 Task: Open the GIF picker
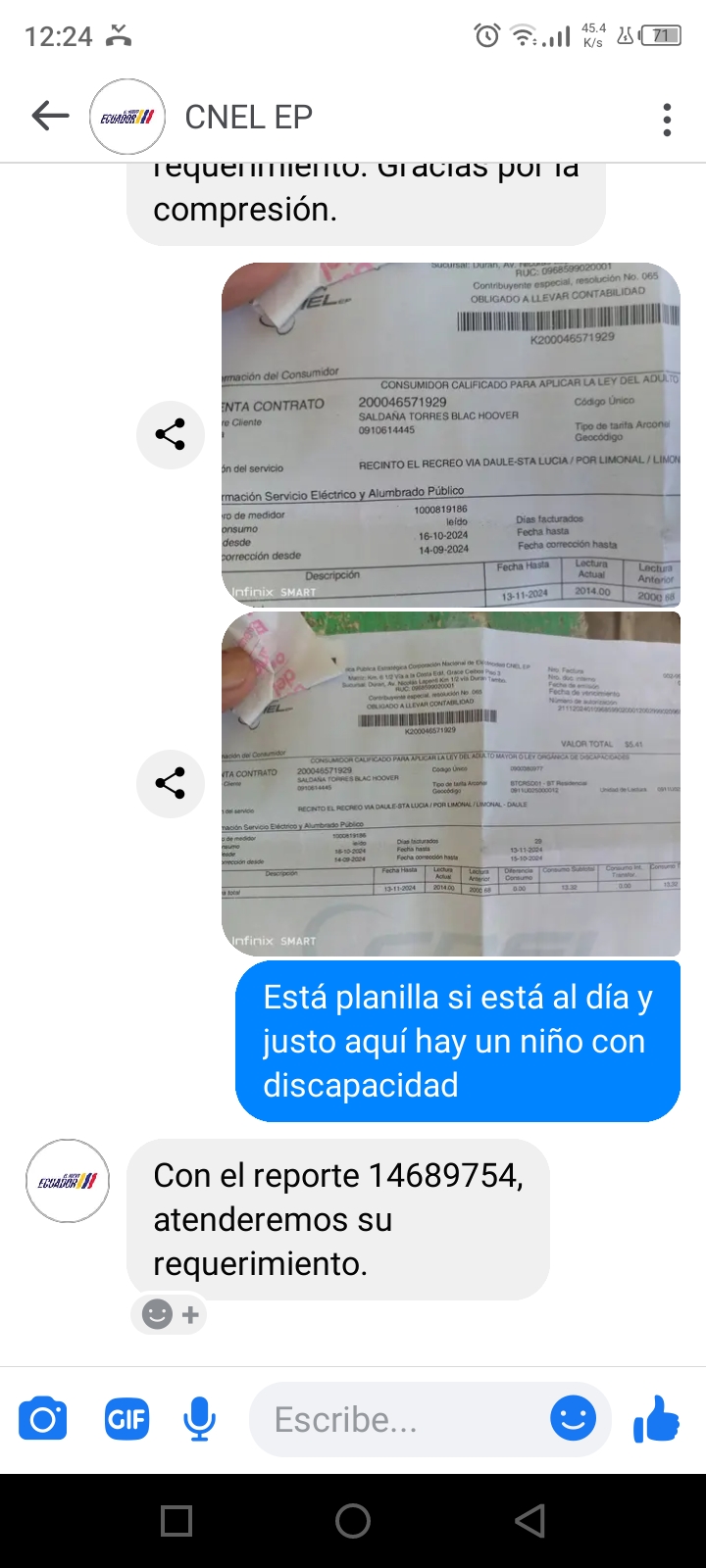[126, 1419]
